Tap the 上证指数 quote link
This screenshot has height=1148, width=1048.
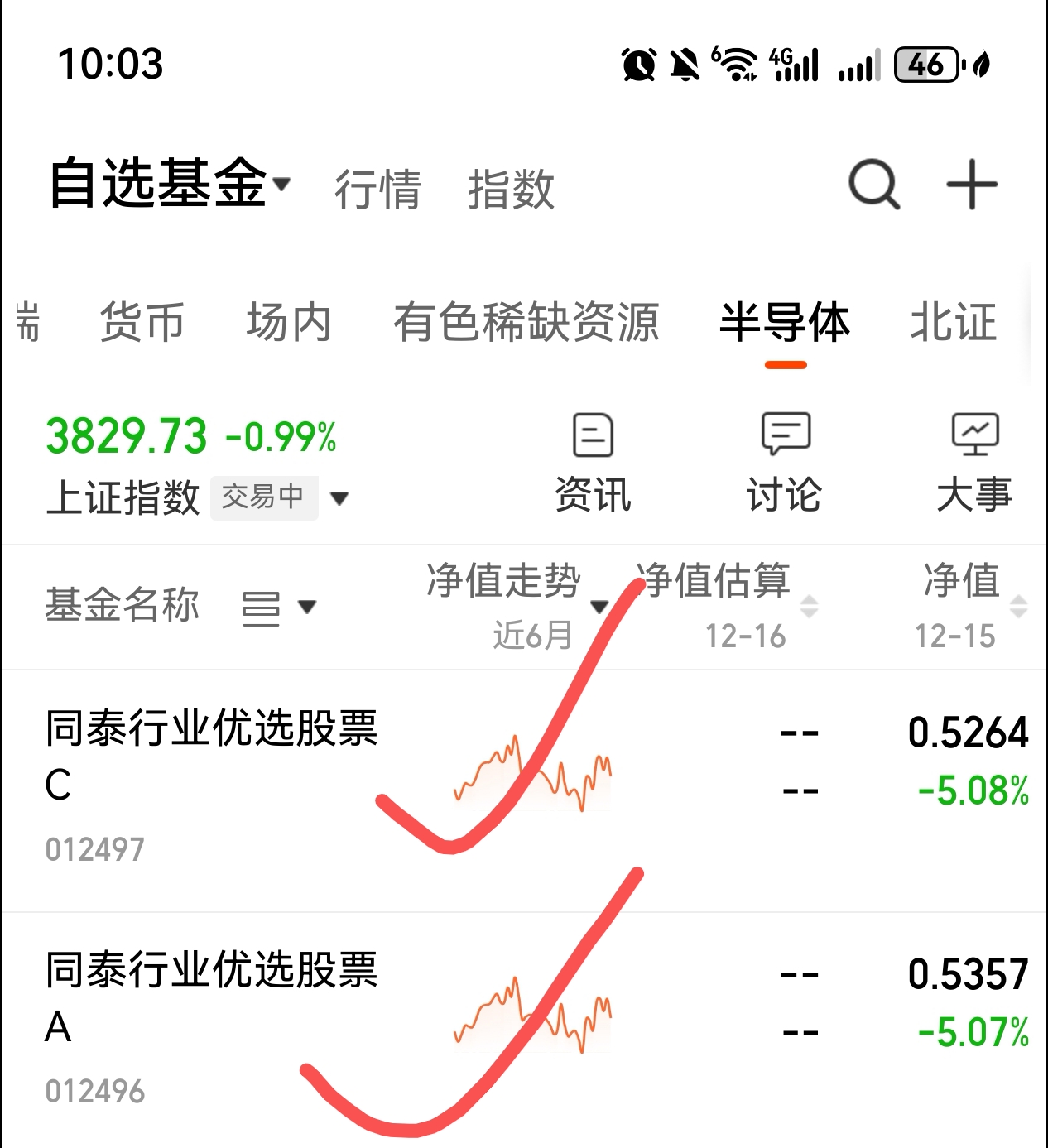123,497
